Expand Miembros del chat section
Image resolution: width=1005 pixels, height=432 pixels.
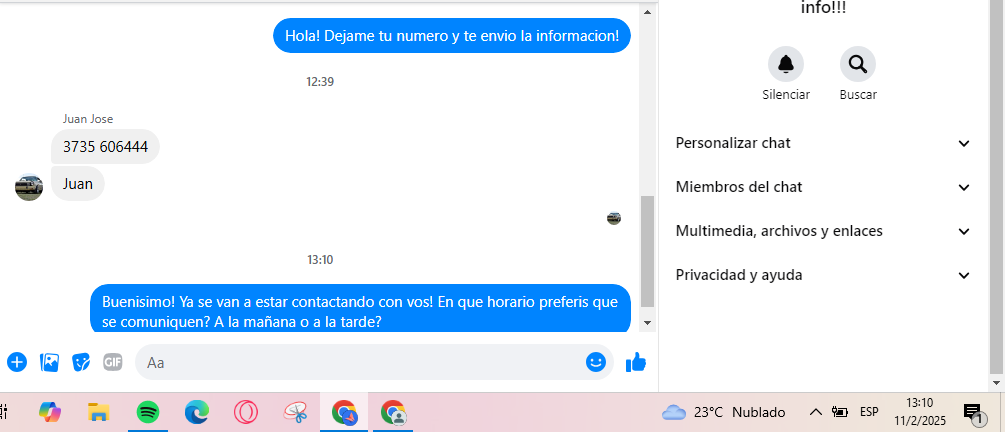tap(823, 187)
